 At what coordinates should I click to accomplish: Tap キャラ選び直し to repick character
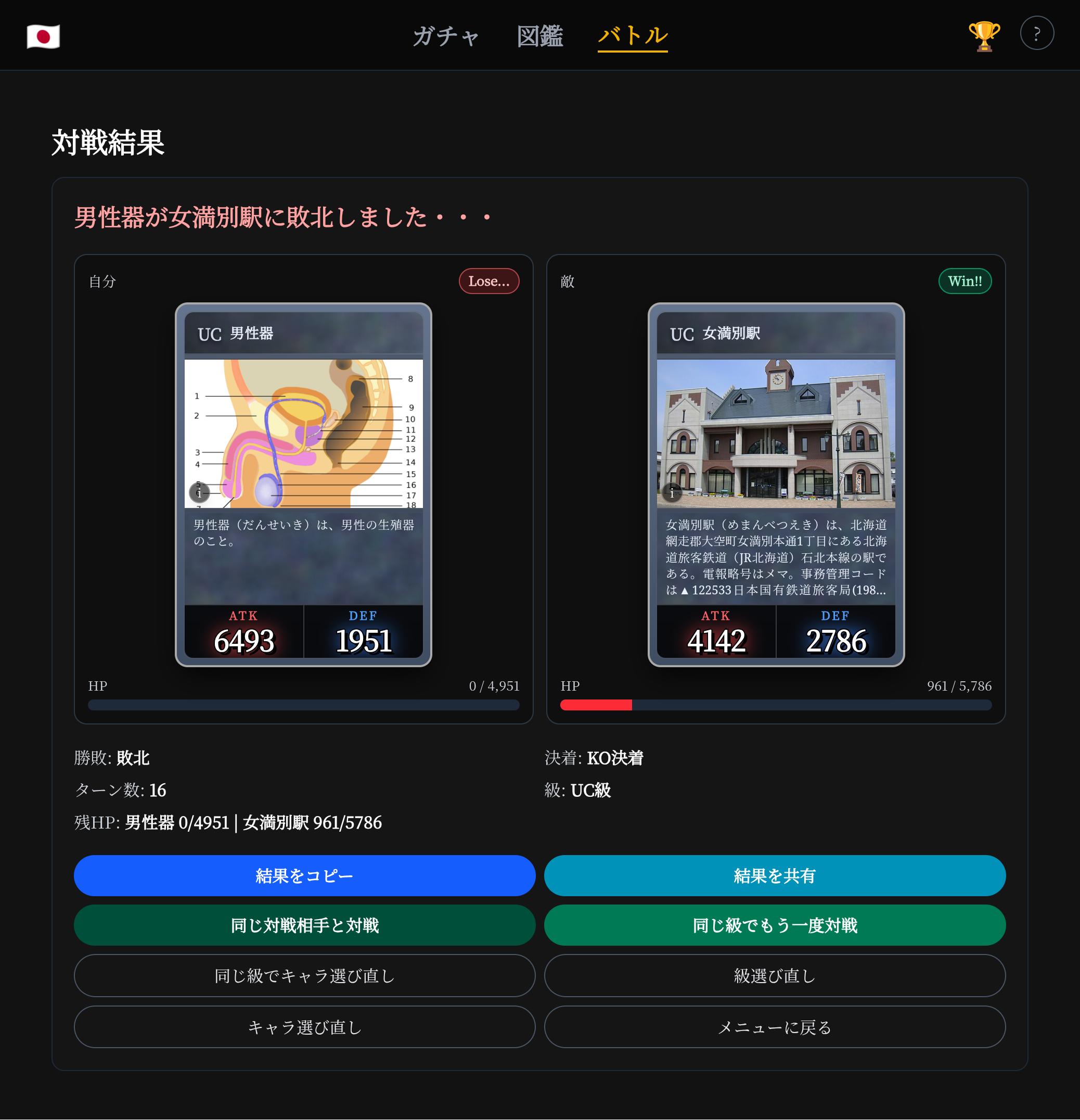tap(304, 1027)
